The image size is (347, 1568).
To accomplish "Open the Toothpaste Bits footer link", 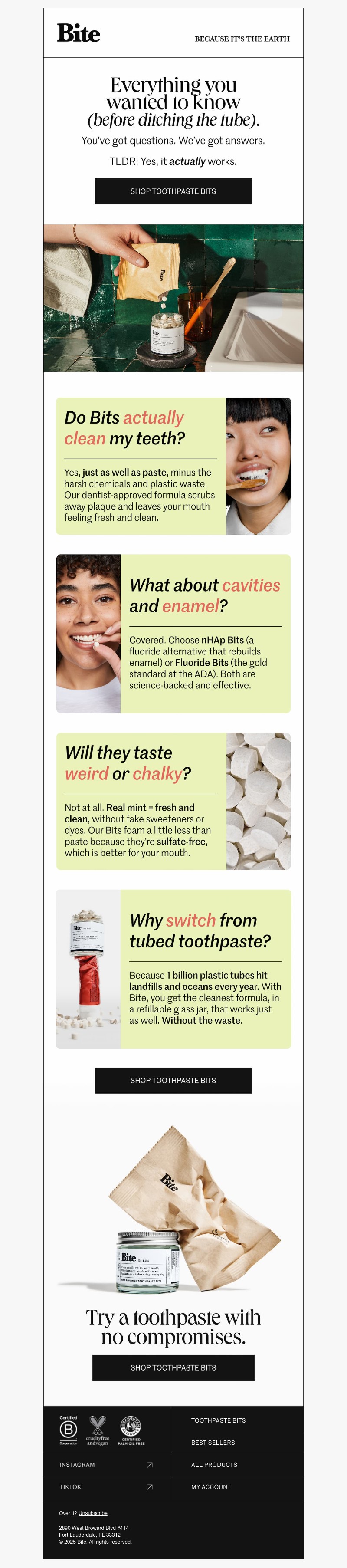I will tap(218, 1420).
